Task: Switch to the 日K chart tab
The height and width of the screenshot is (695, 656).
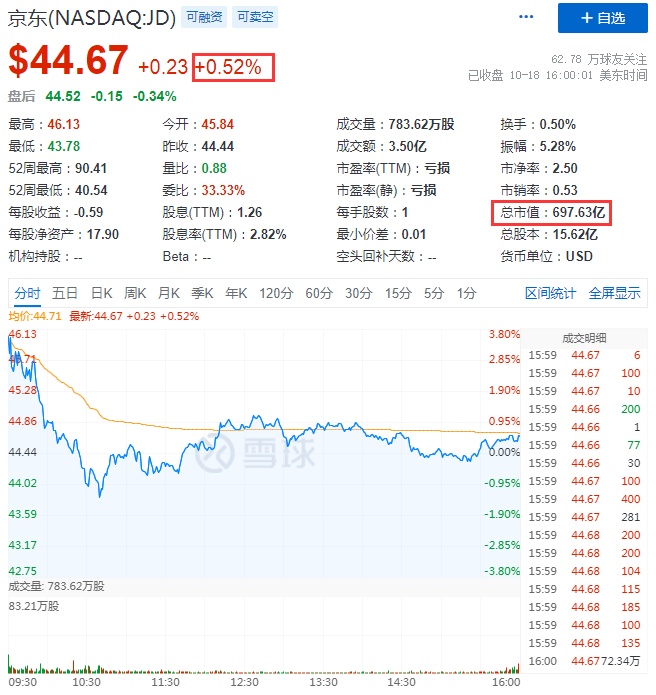Action: click(x=102, y=293)
